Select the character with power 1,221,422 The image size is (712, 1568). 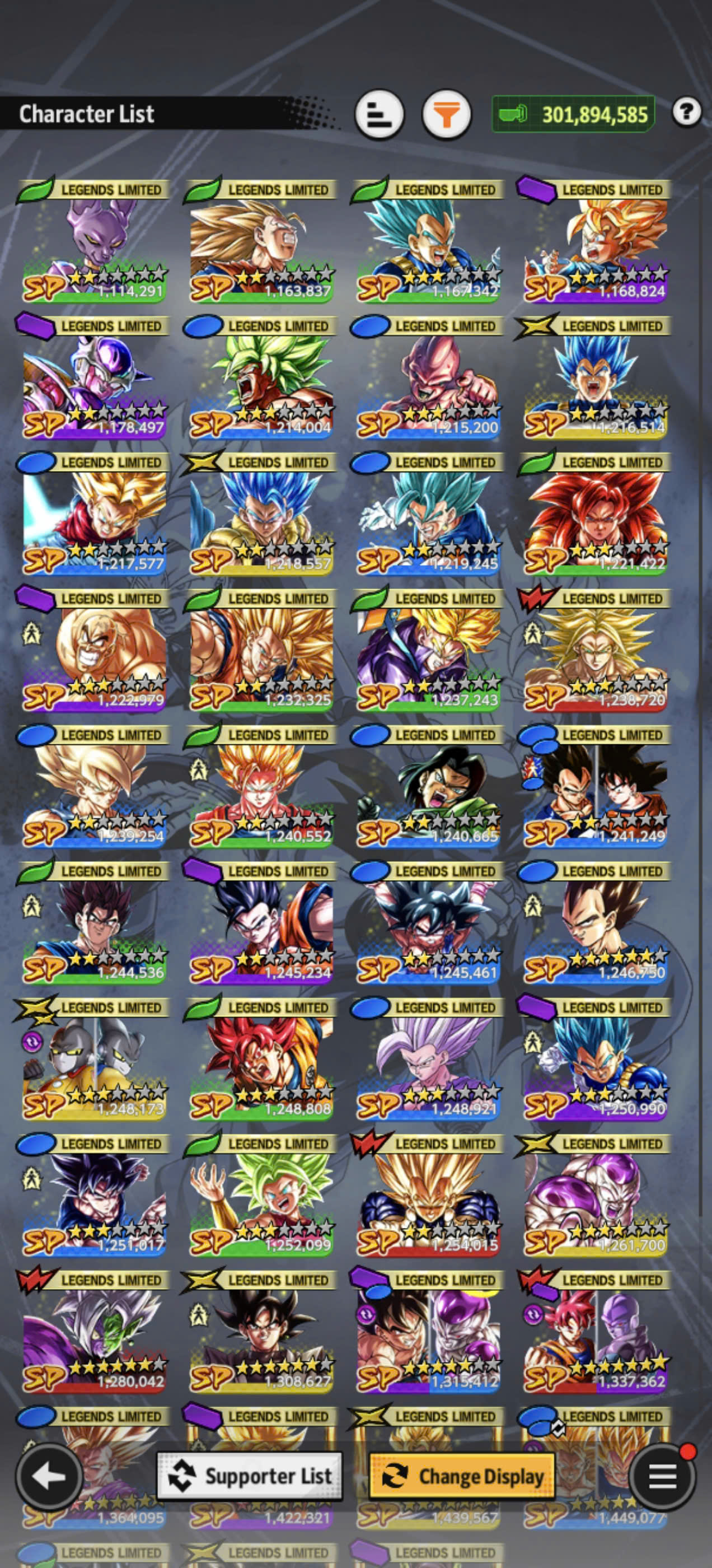point(594,513)
